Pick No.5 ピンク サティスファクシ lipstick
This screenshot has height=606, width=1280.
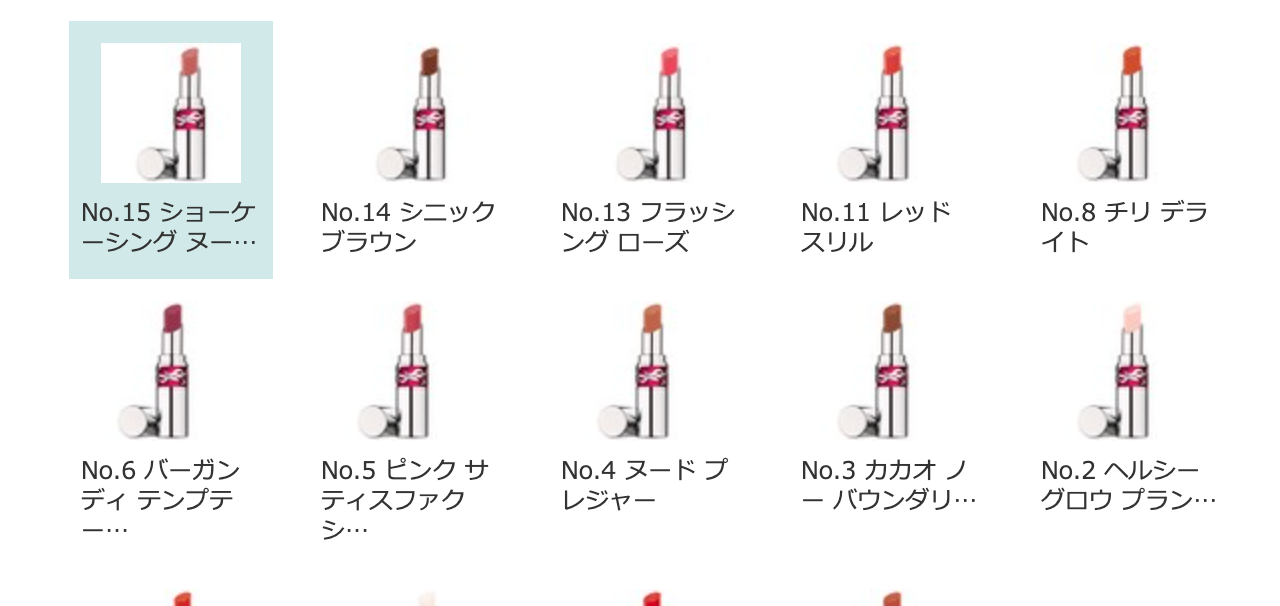(x=411, y=372)
